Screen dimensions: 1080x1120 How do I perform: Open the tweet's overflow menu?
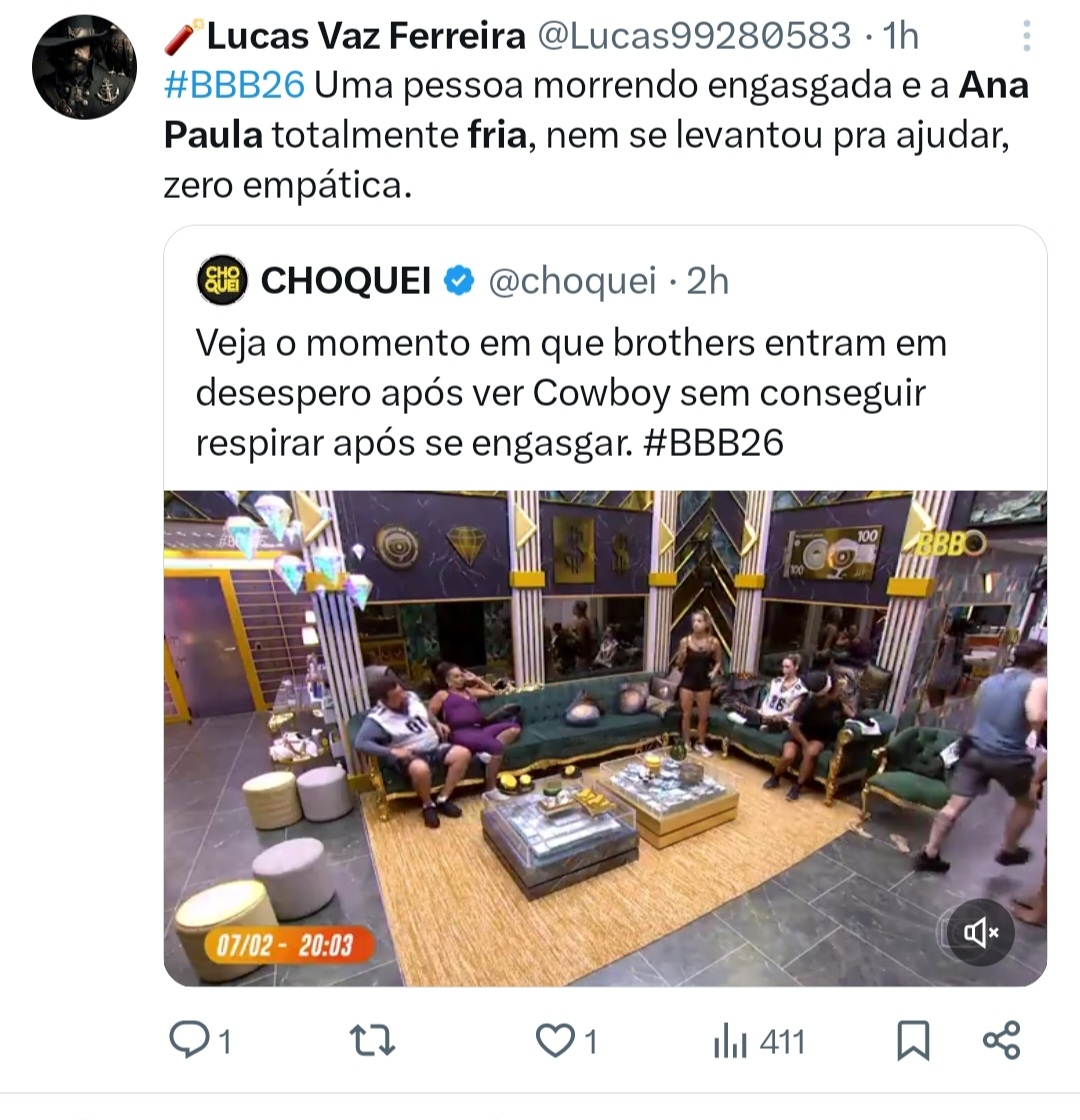1026,37
